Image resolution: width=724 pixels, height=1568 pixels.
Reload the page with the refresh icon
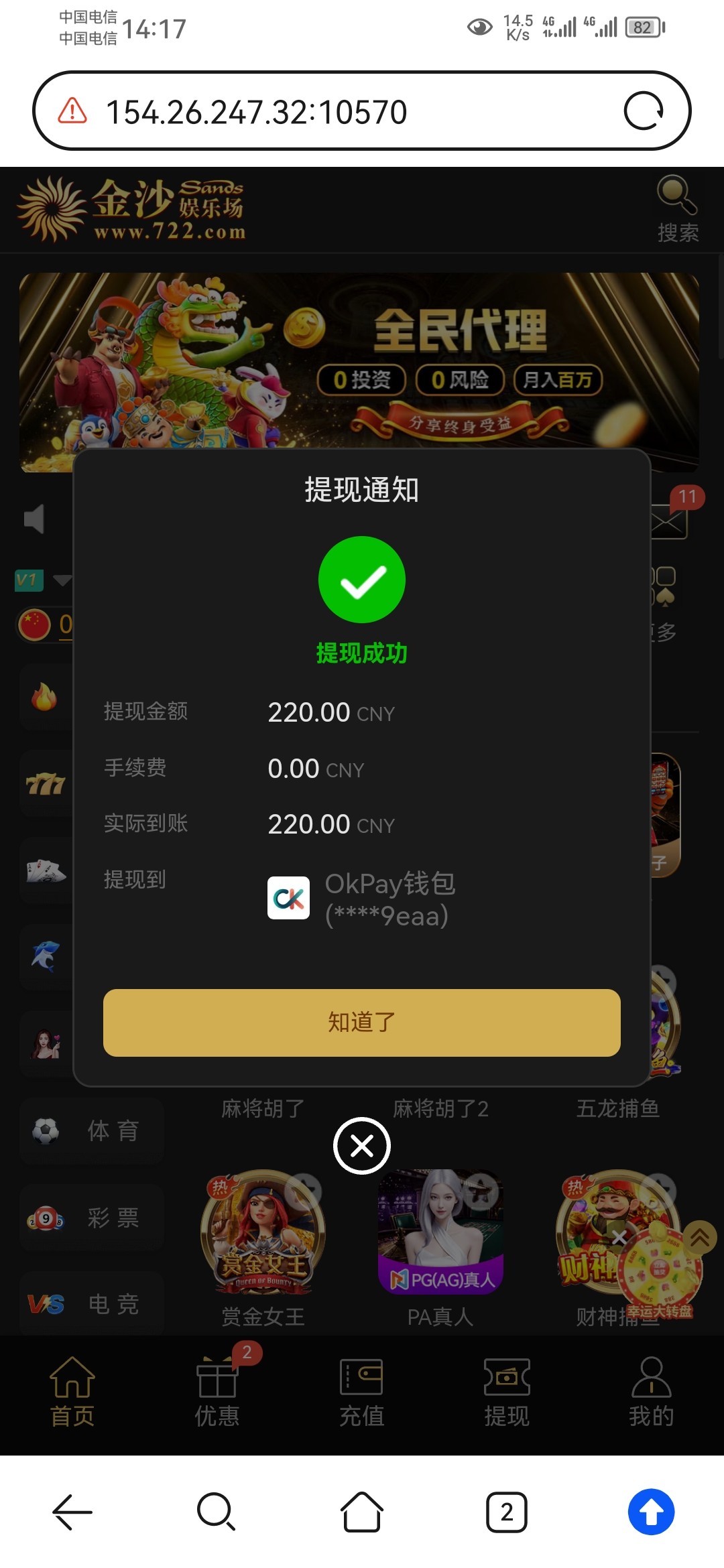644,111
